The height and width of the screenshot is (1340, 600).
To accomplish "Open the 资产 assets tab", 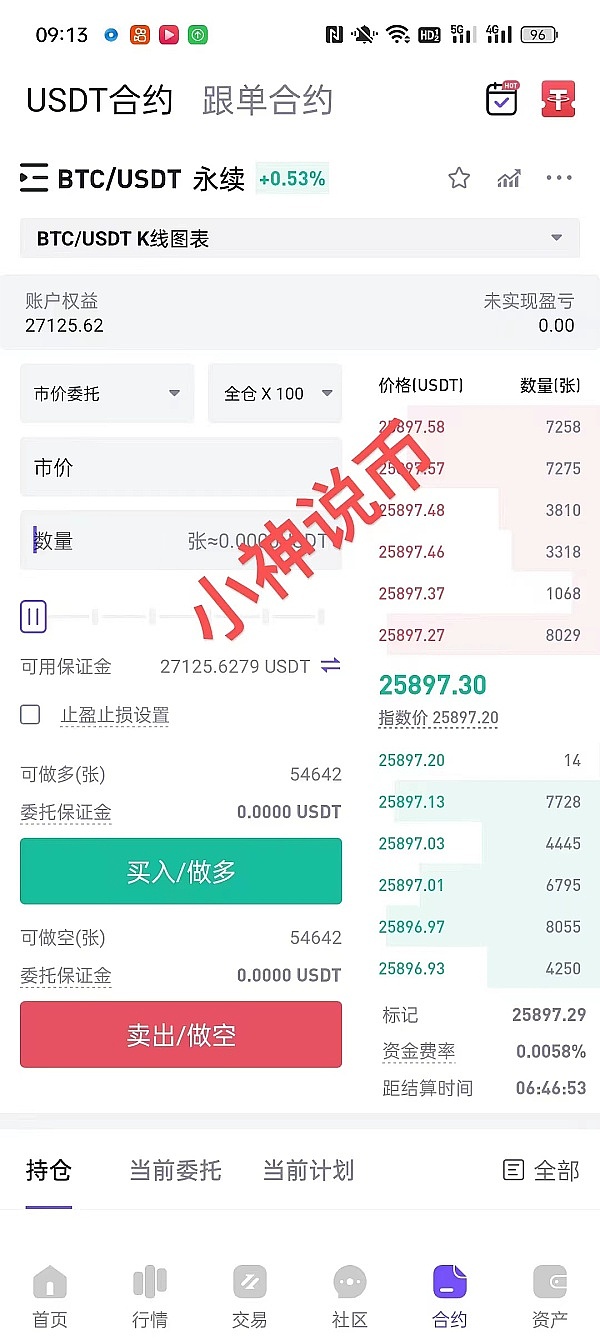I will tap(550, 1296).
